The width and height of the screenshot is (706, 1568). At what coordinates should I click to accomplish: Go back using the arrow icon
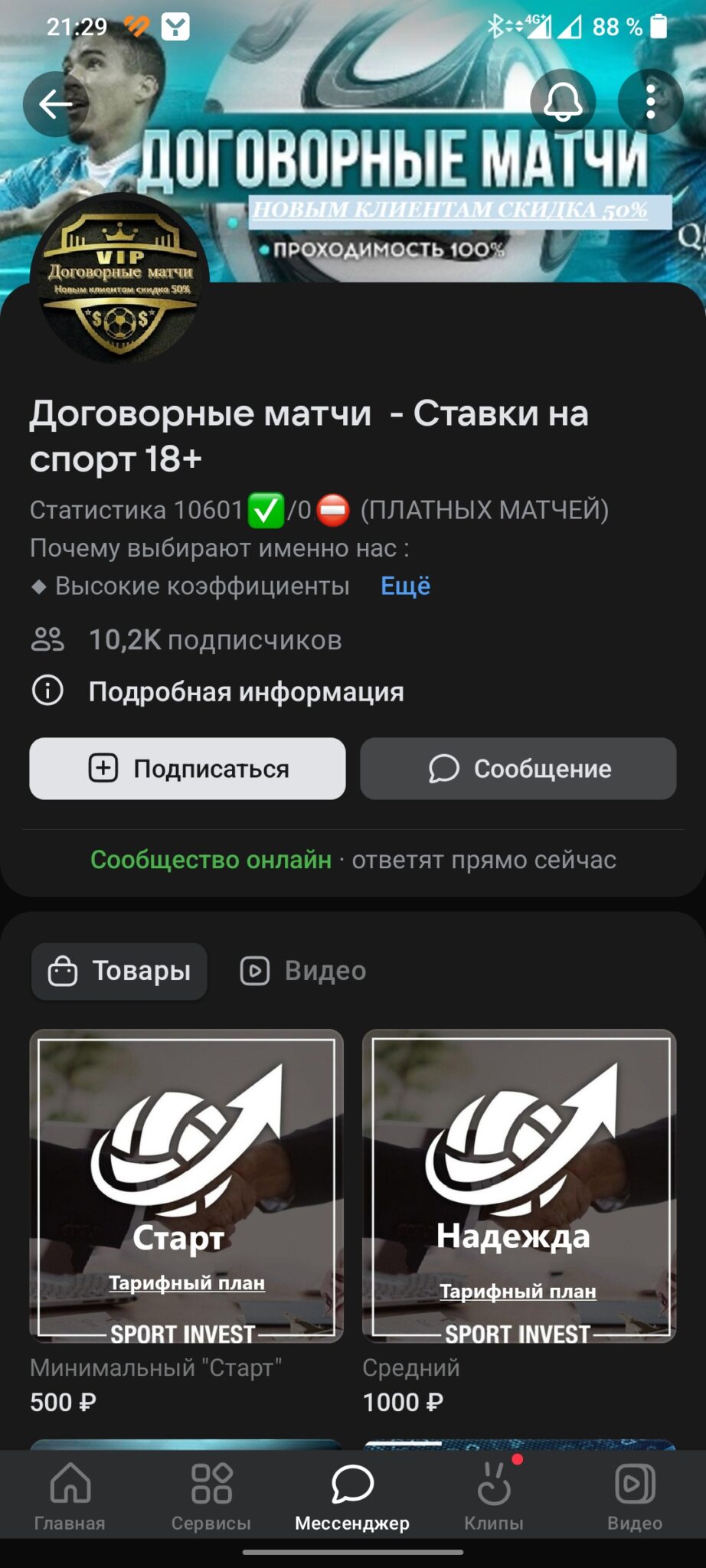coord(55,104)
